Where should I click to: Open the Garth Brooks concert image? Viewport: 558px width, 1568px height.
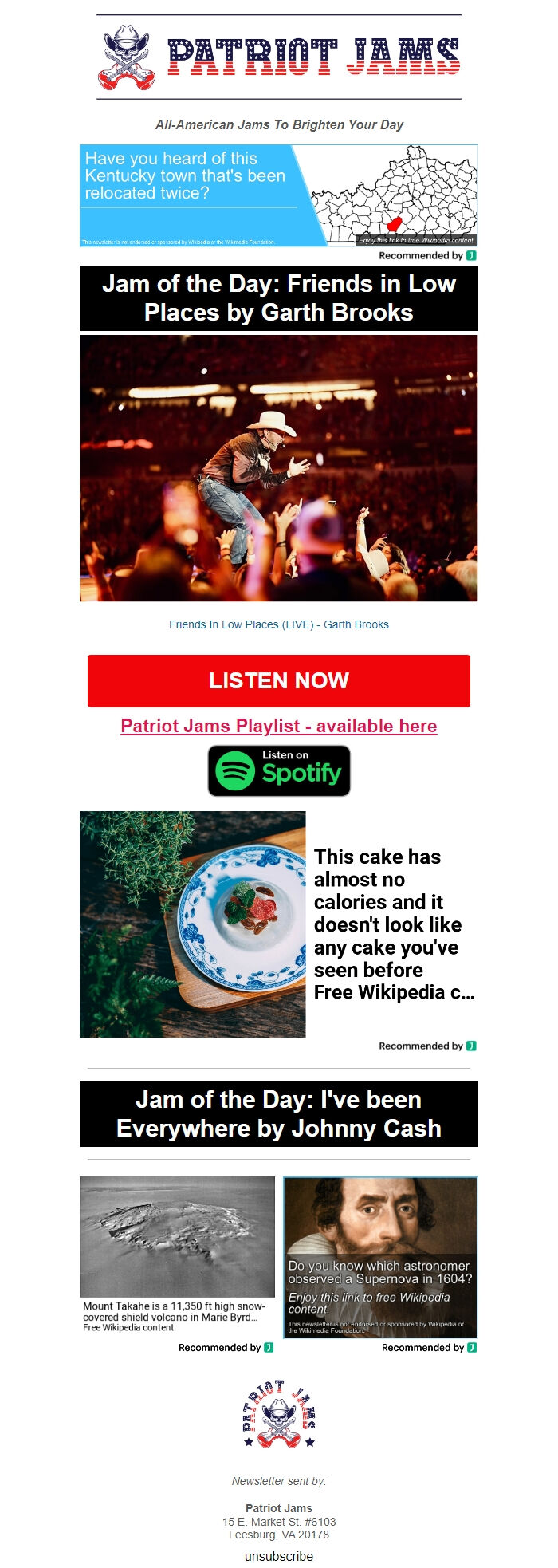tap(278, 467)
